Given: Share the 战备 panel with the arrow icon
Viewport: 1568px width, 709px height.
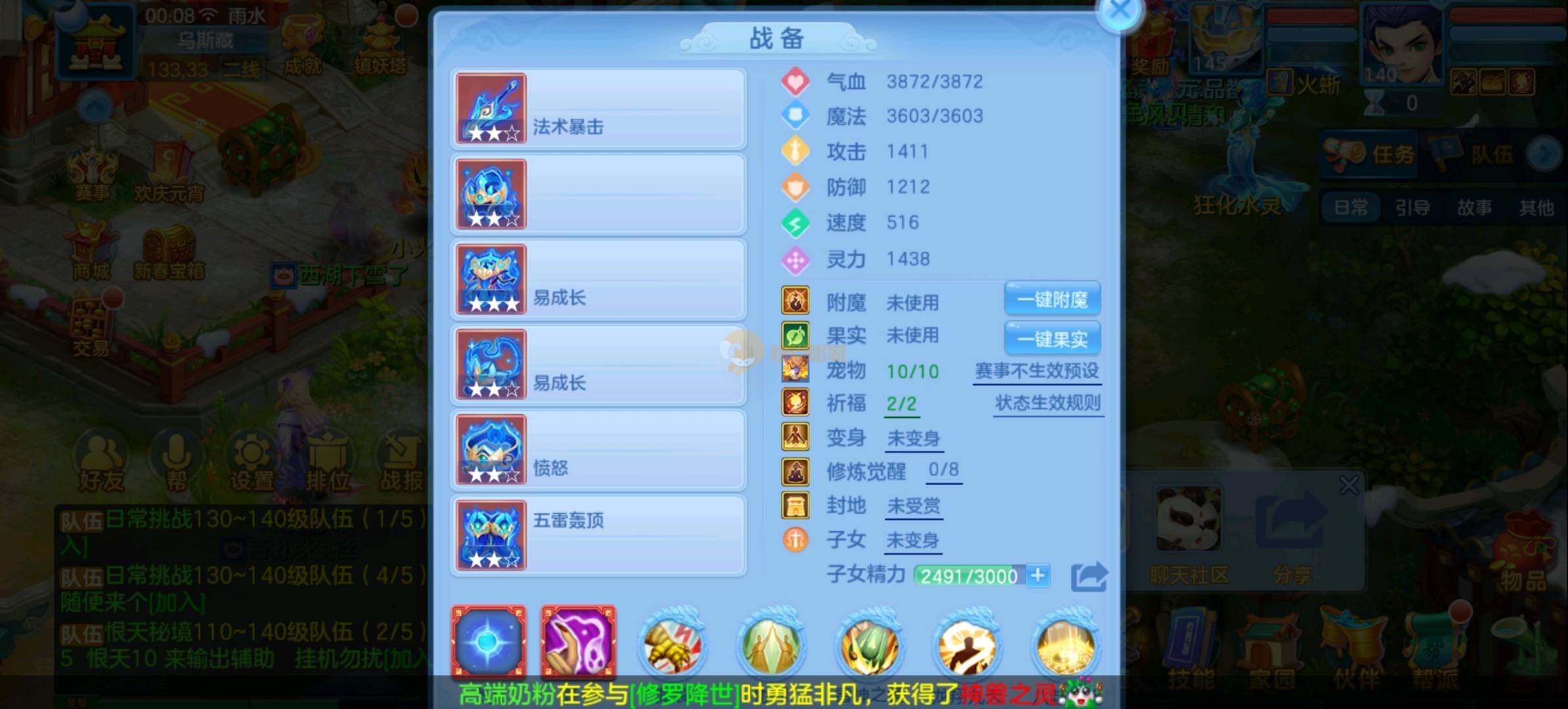Looking at the screenshot, I should tap(1088, 576).
